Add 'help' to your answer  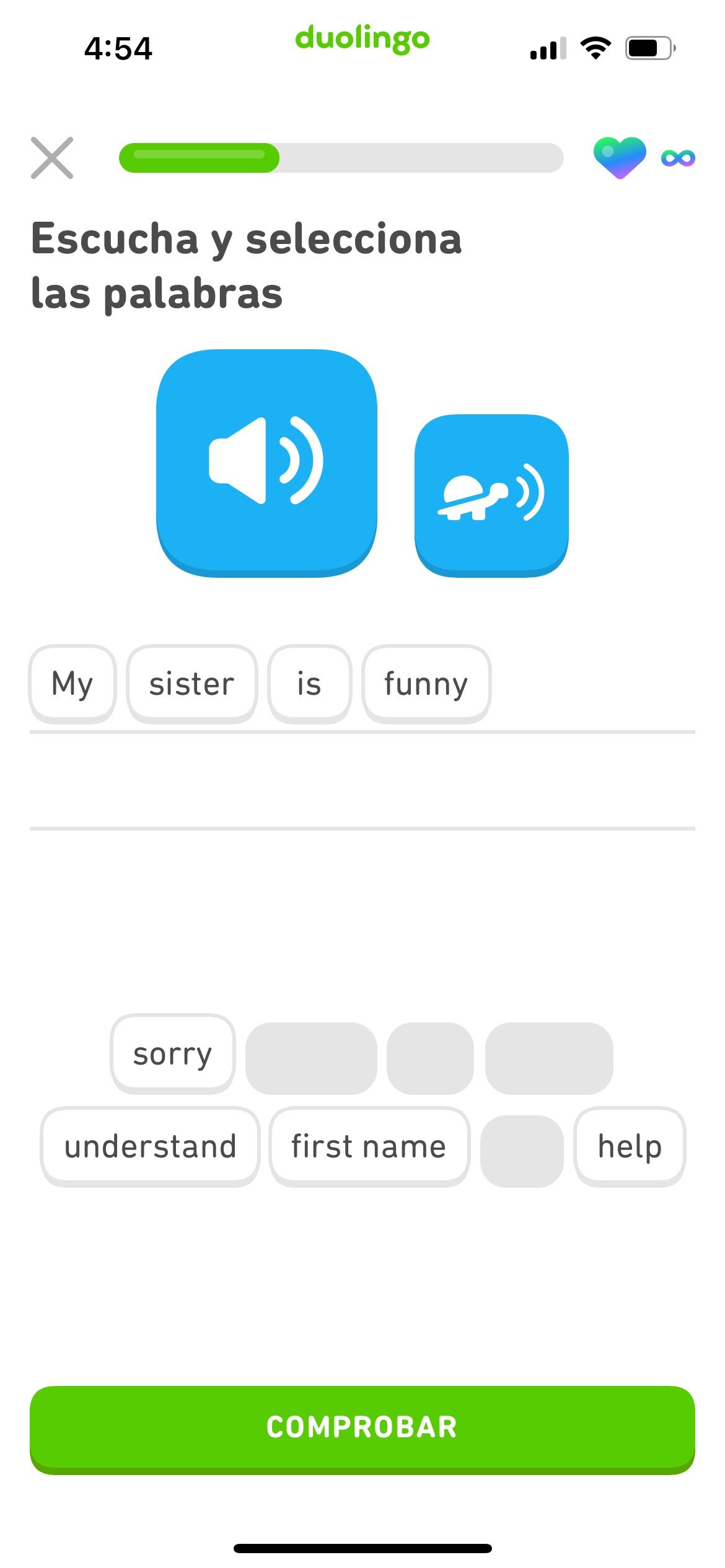point(629,1145)
